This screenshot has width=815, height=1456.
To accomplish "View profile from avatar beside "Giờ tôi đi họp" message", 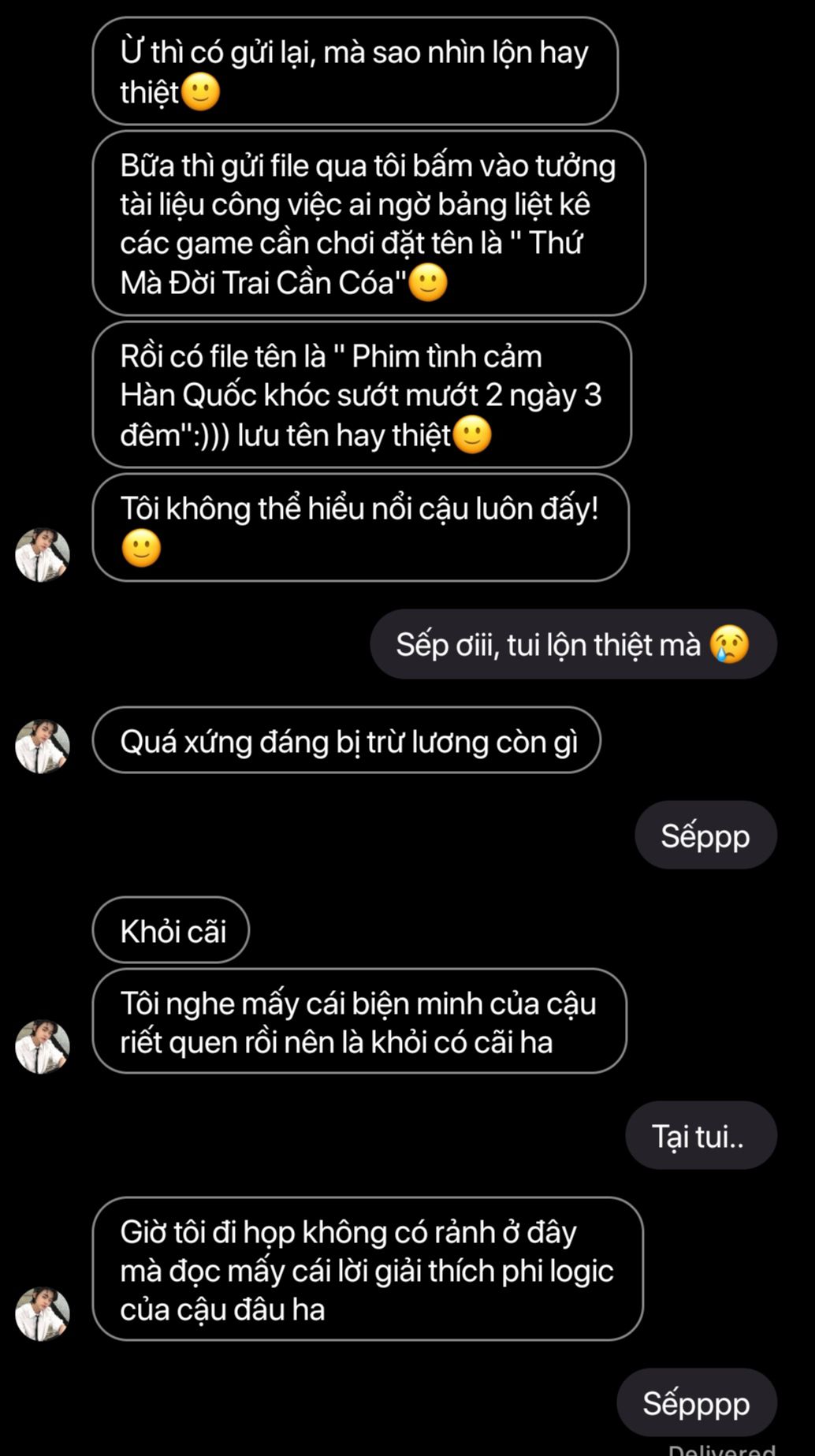I will (43, 1314).
